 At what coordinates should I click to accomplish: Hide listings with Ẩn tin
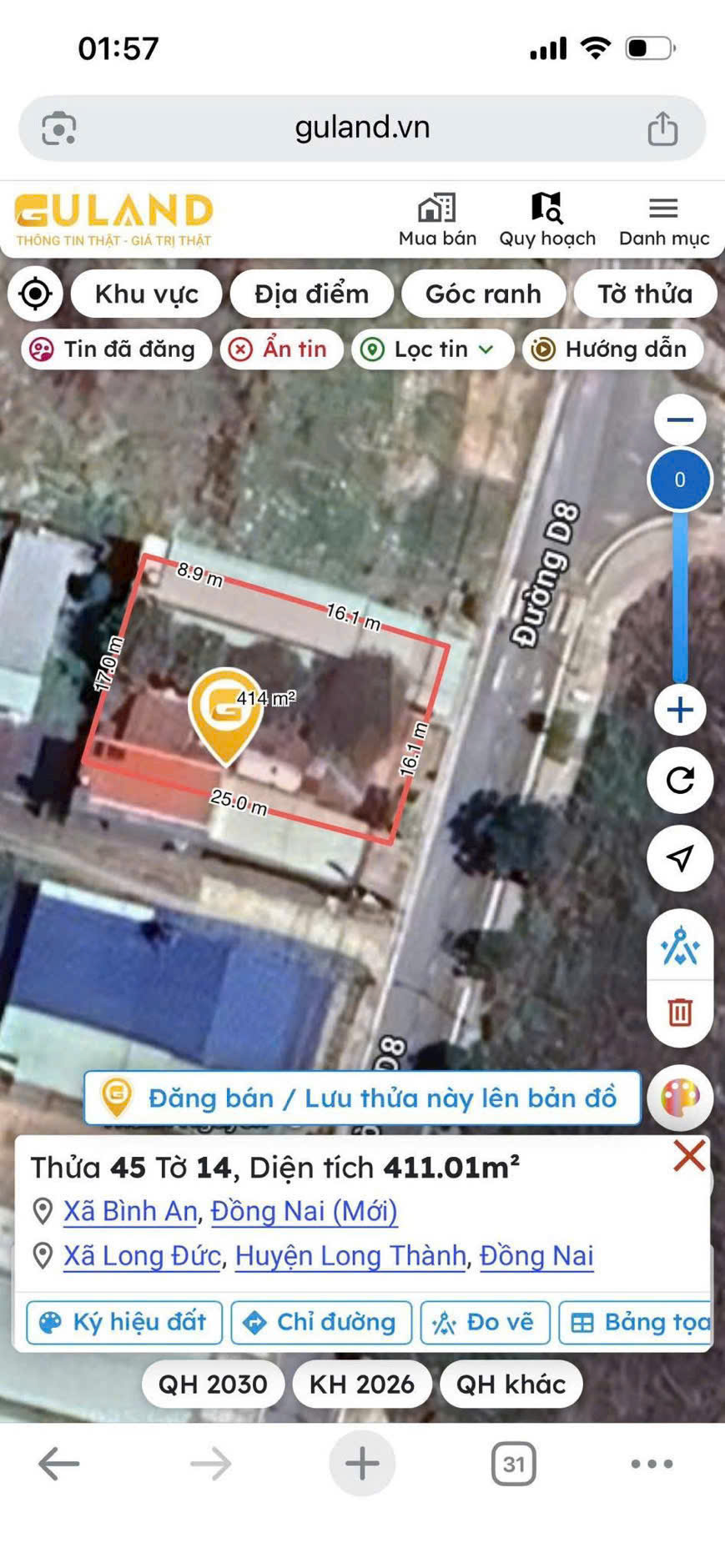tap(282, 349)
